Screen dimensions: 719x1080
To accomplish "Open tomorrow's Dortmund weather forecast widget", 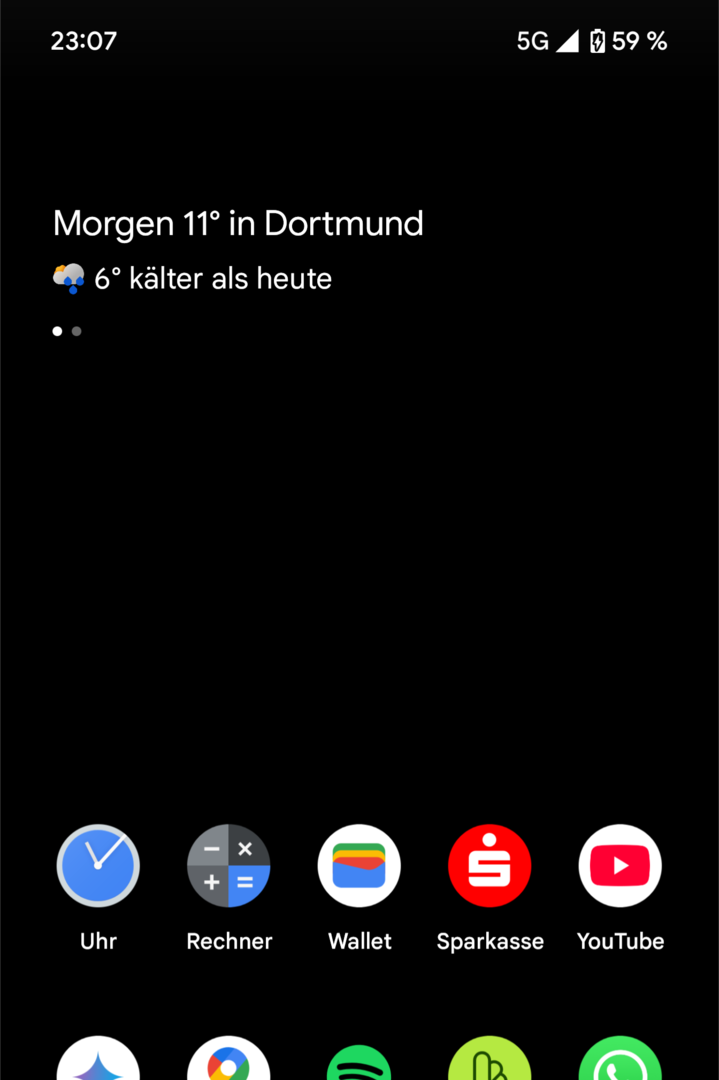I will coord(238,224).
